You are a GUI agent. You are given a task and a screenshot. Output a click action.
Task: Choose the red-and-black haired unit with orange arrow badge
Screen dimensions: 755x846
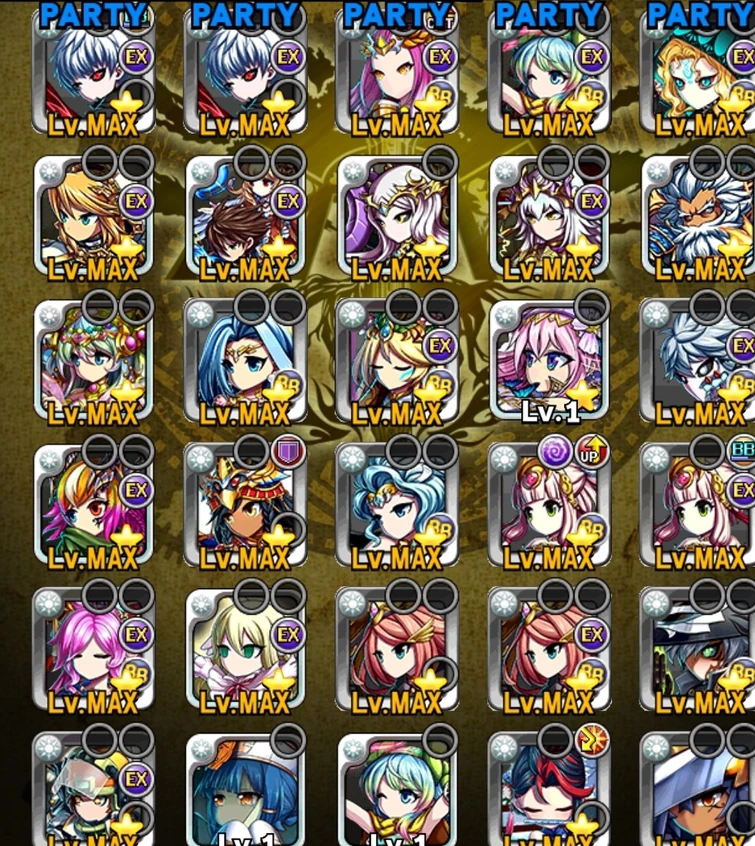550,790
